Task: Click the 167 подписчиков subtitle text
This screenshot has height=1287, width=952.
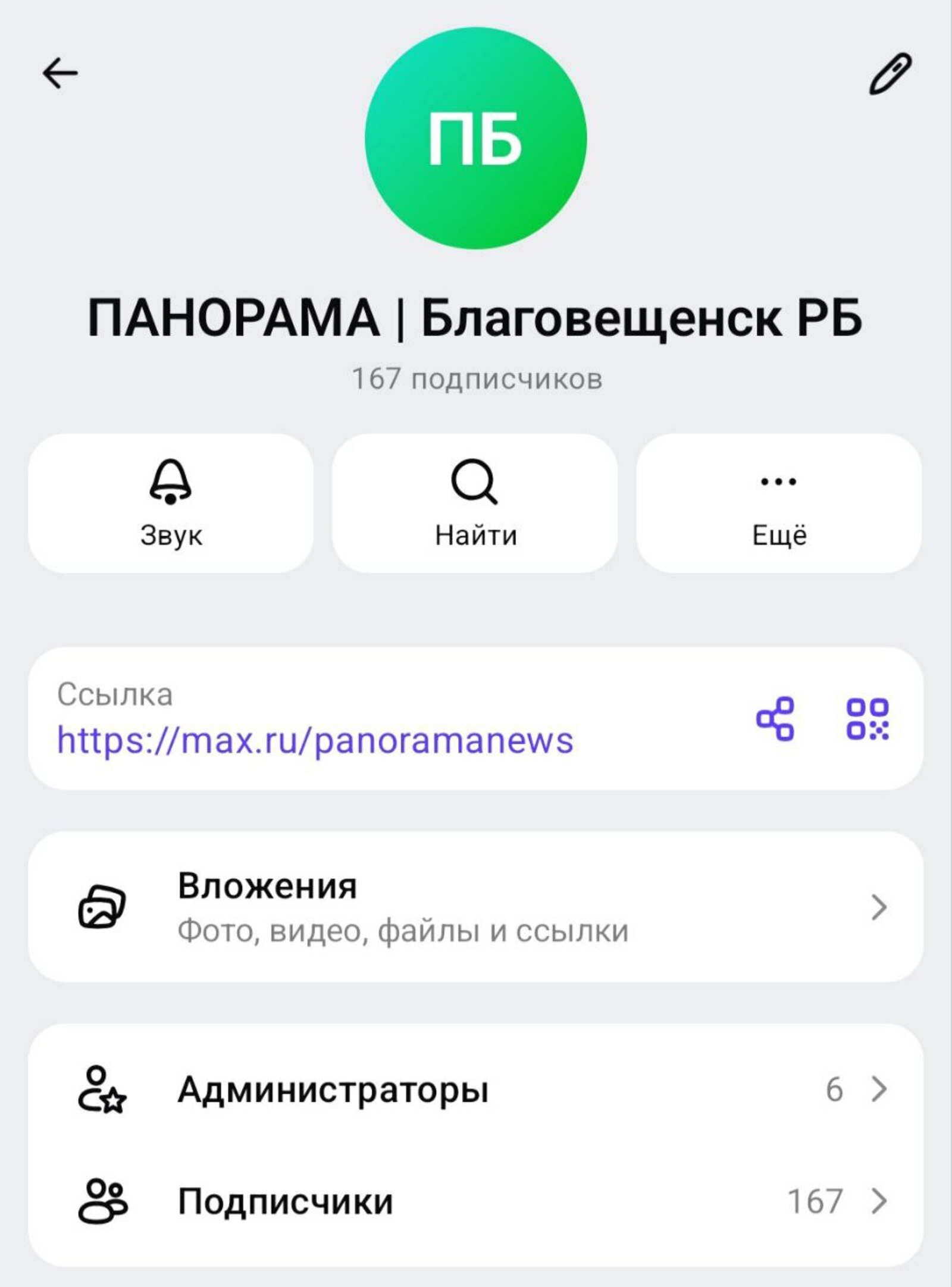Action: (476, 377)
